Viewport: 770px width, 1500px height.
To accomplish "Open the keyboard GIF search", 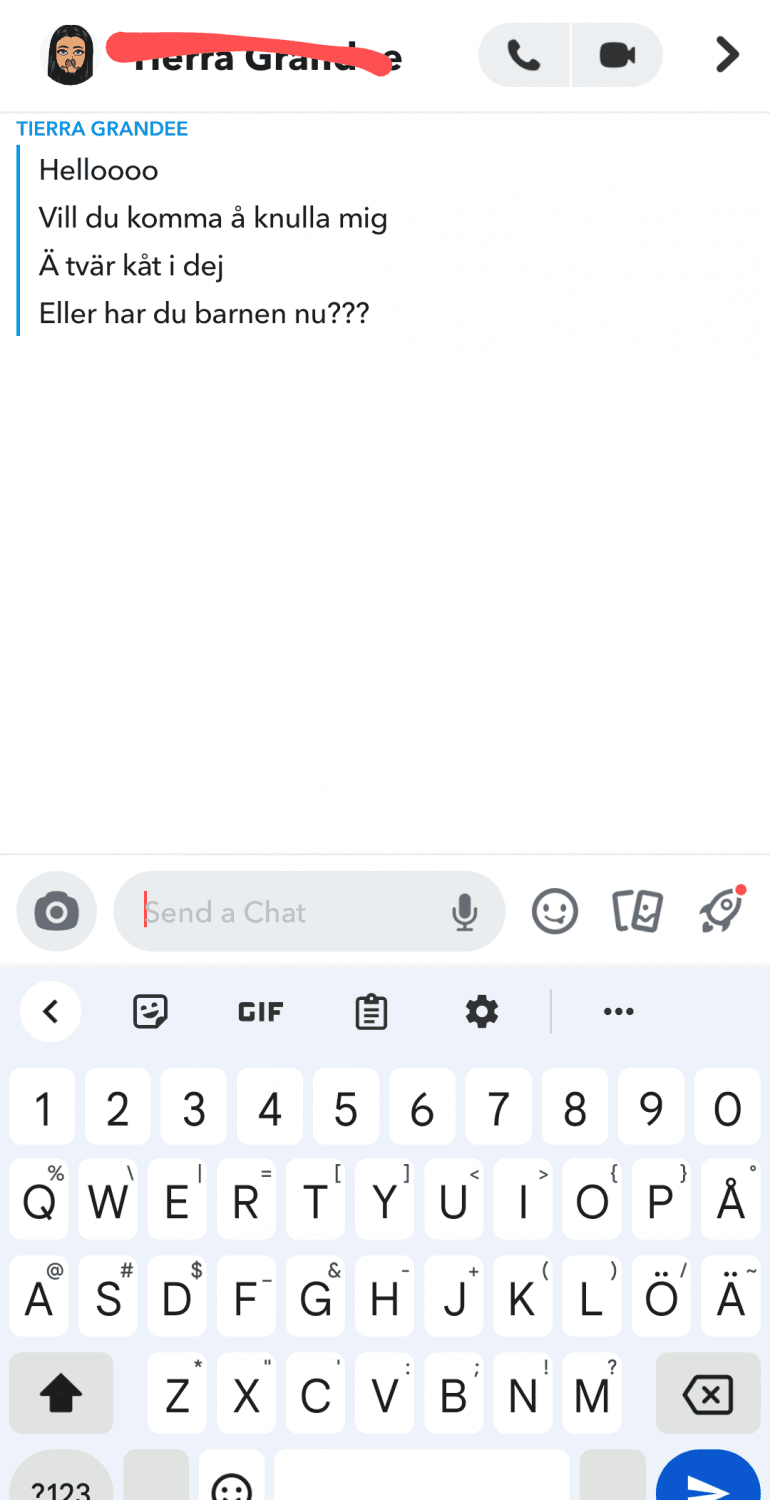I will click(260, 1012).
